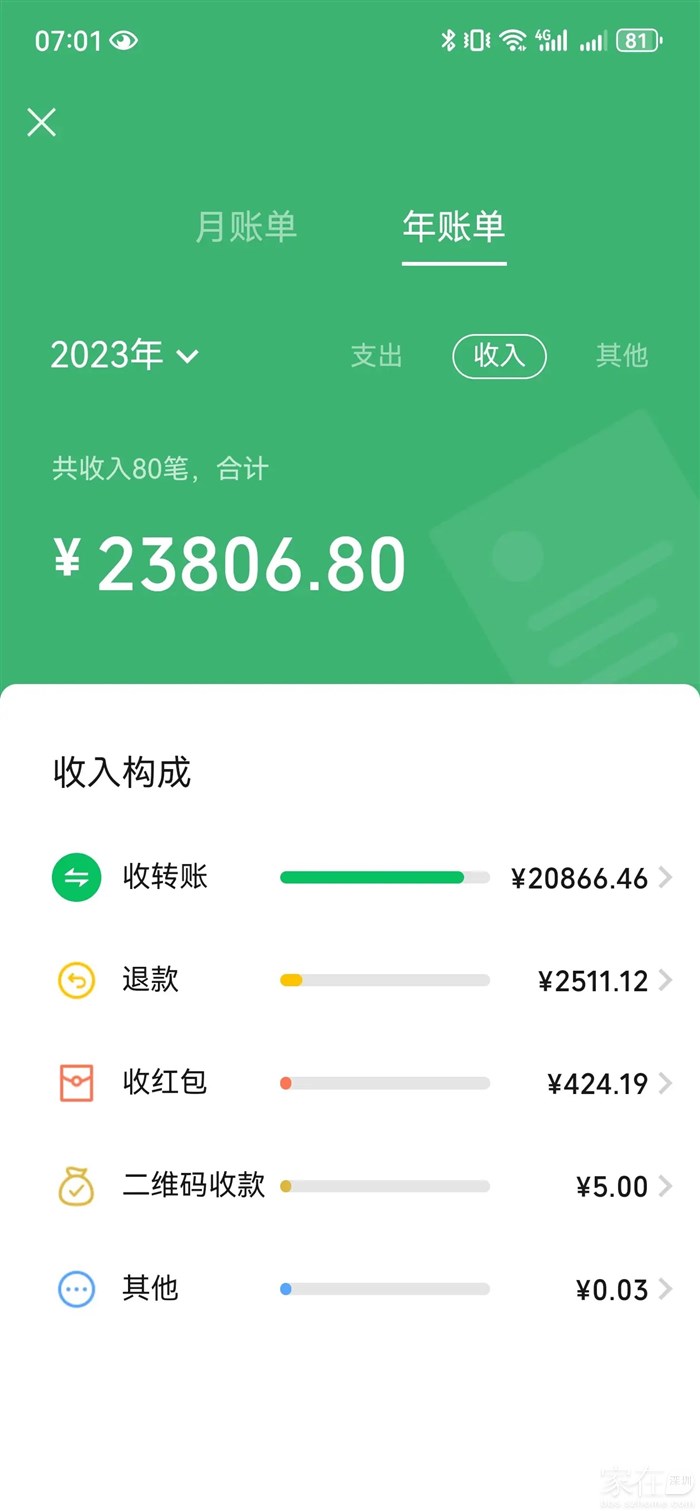Select the 年账单 tab

(454, 227)
